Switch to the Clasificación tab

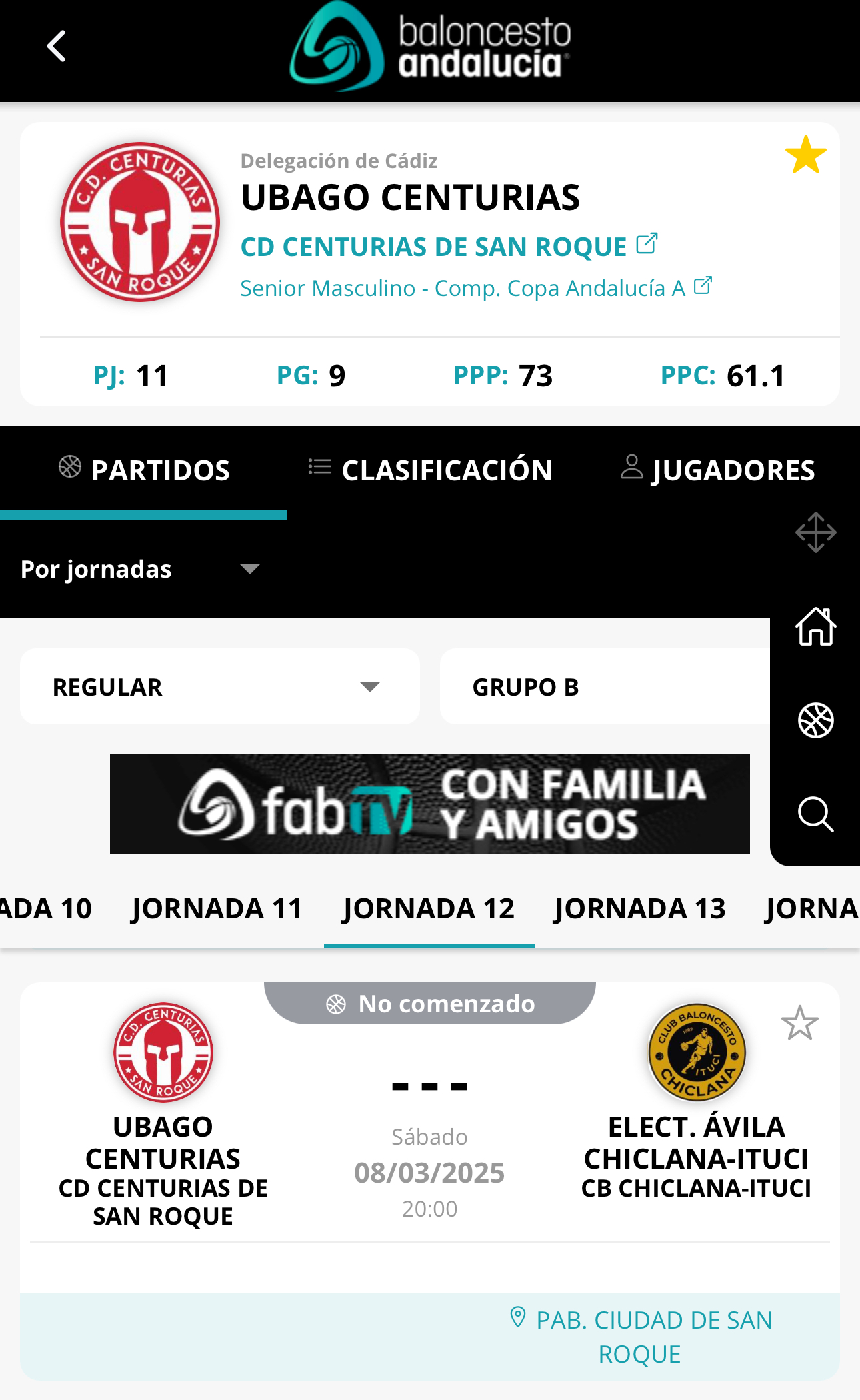click(431, 470)
